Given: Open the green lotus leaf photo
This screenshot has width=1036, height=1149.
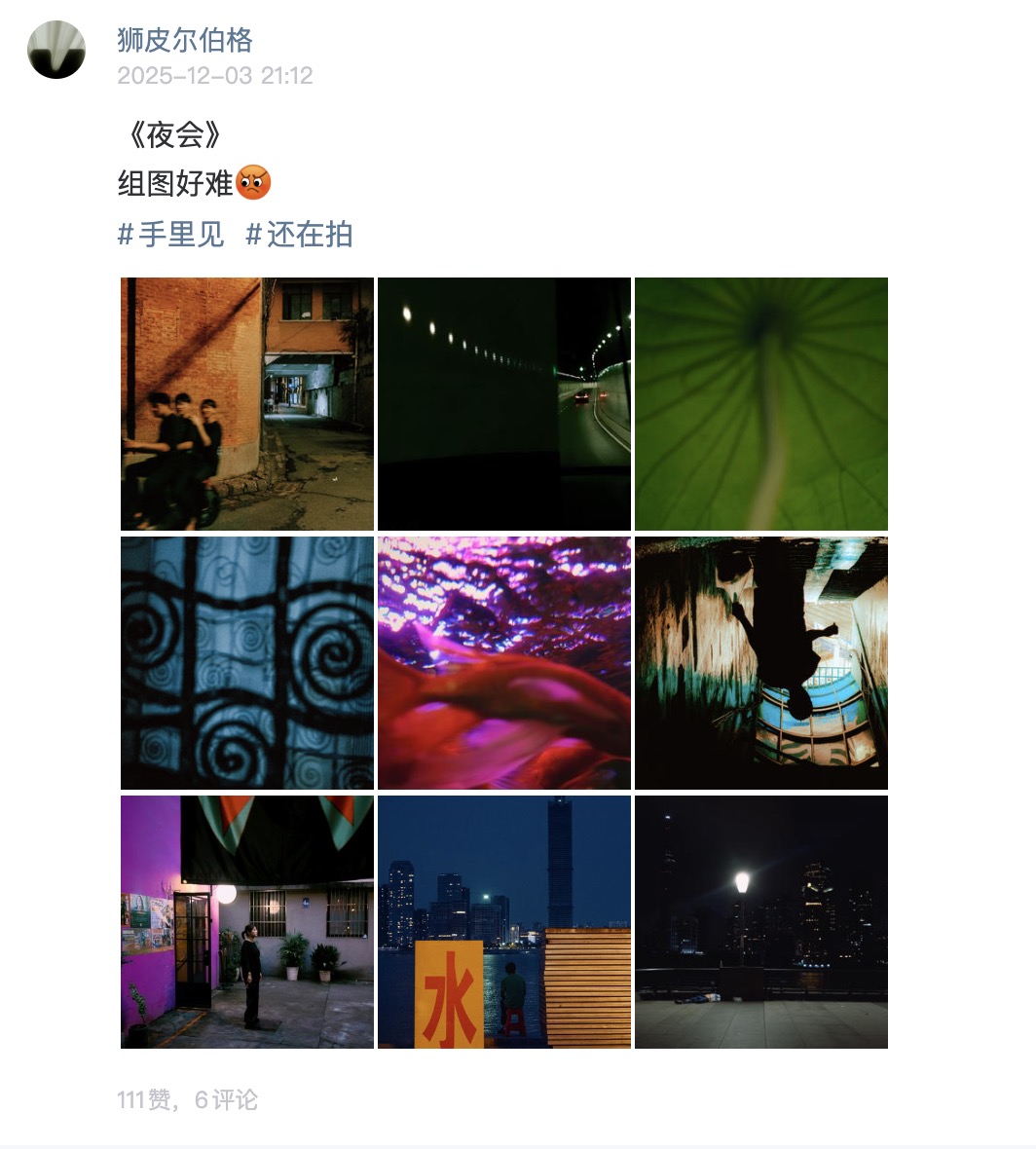Looking at the screenshot, I should click(761, 404).
